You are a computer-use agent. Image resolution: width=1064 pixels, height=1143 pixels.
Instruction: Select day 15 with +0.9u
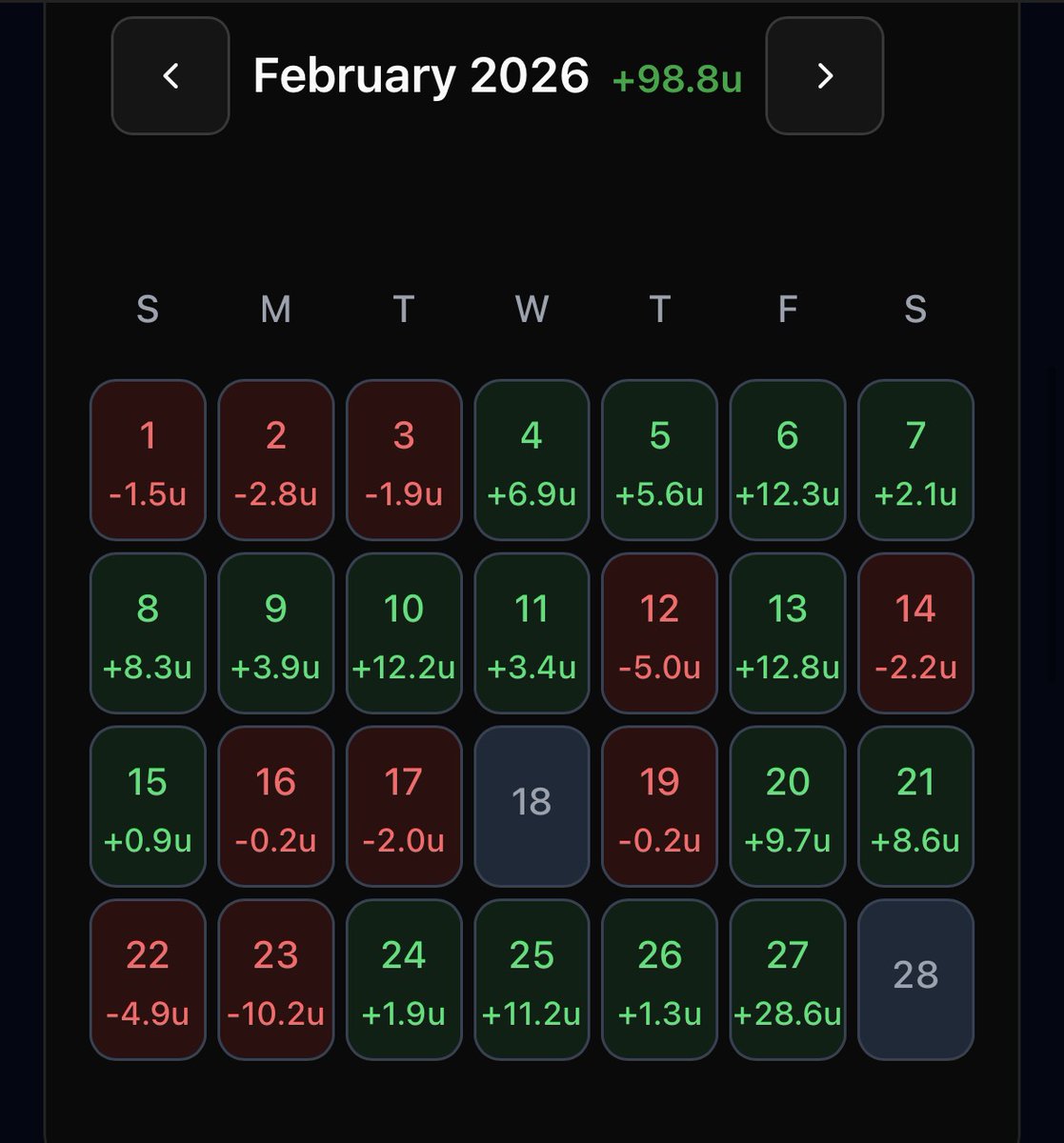click(x=148, y=807)
